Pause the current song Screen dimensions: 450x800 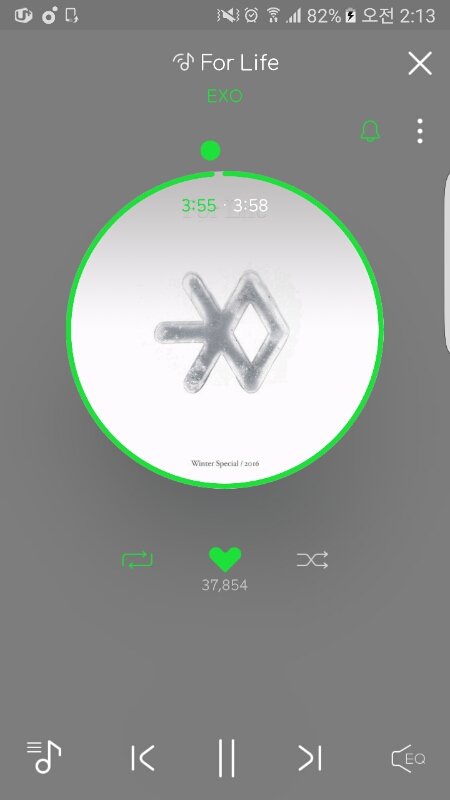226,758
